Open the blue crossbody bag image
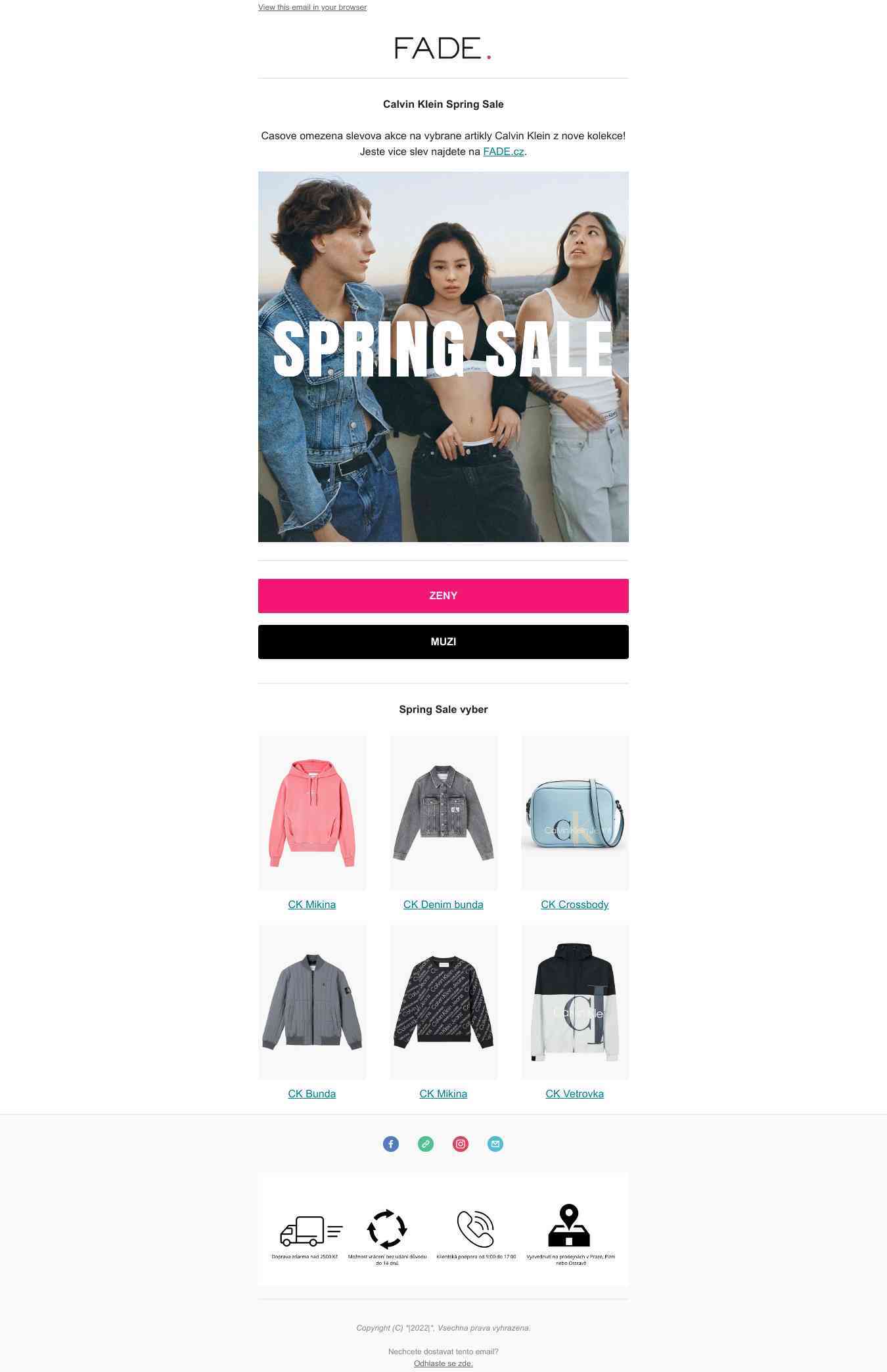 574,813
